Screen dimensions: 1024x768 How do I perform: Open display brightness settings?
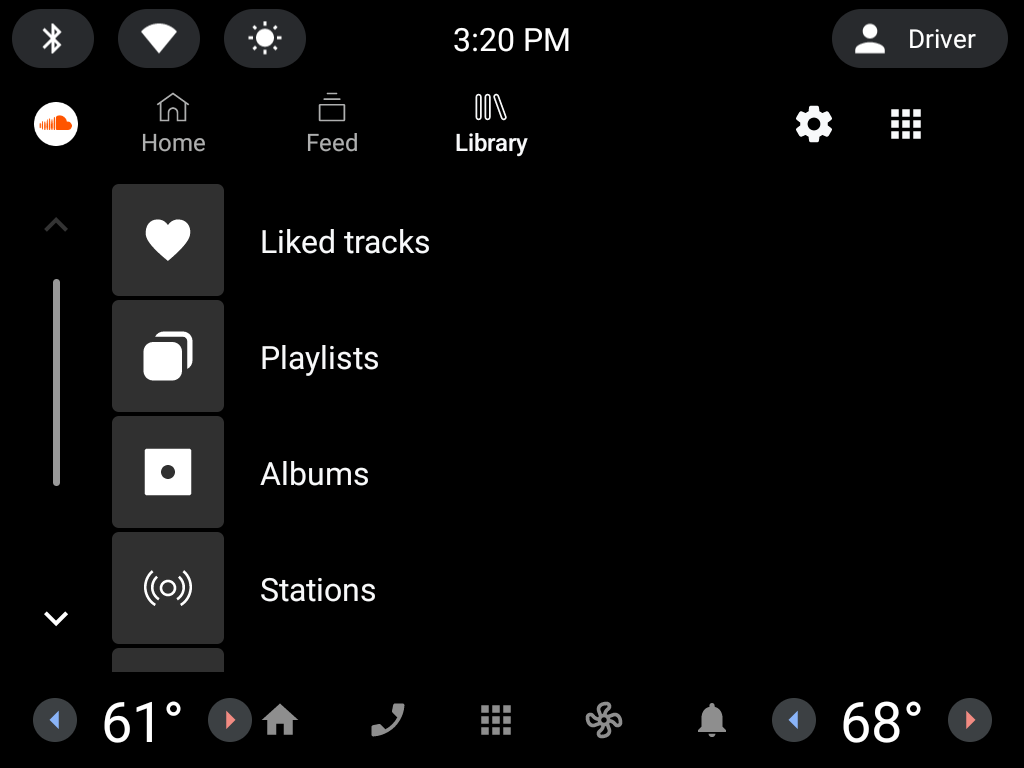pos(264,39)
